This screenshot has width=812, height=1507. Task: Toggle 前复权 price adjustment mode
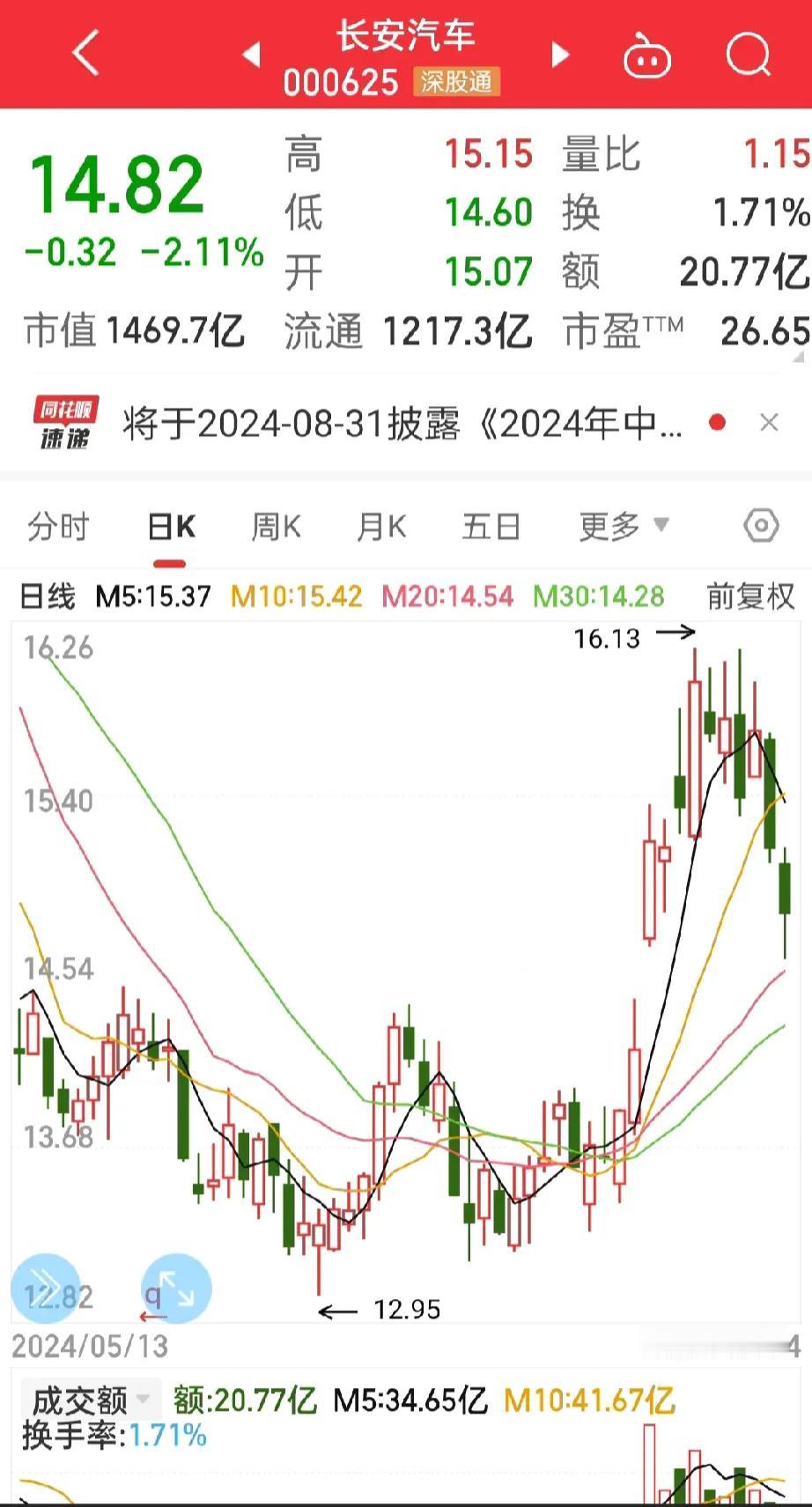[749, 596]
